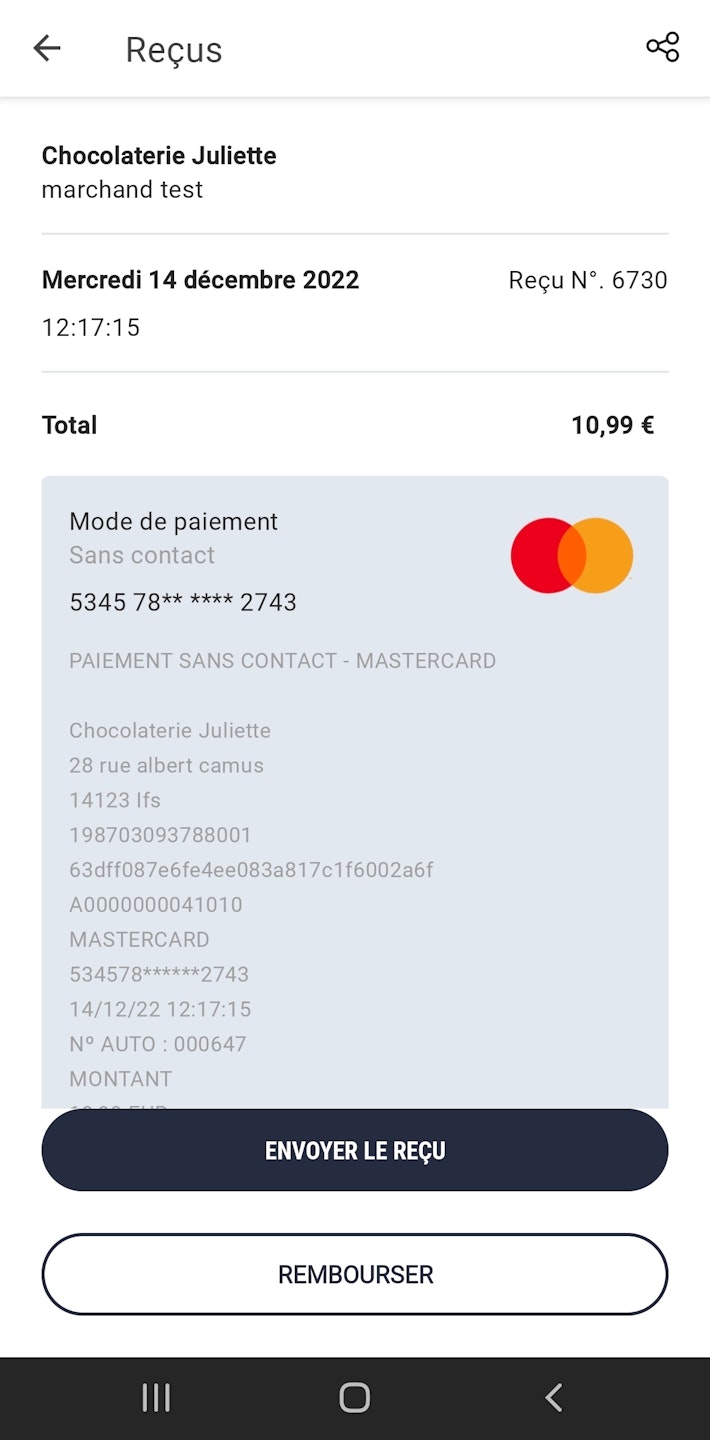Tap the system home button
Screen dimensions: 710x1440
pyautogui.click(x=355, y=1397)
